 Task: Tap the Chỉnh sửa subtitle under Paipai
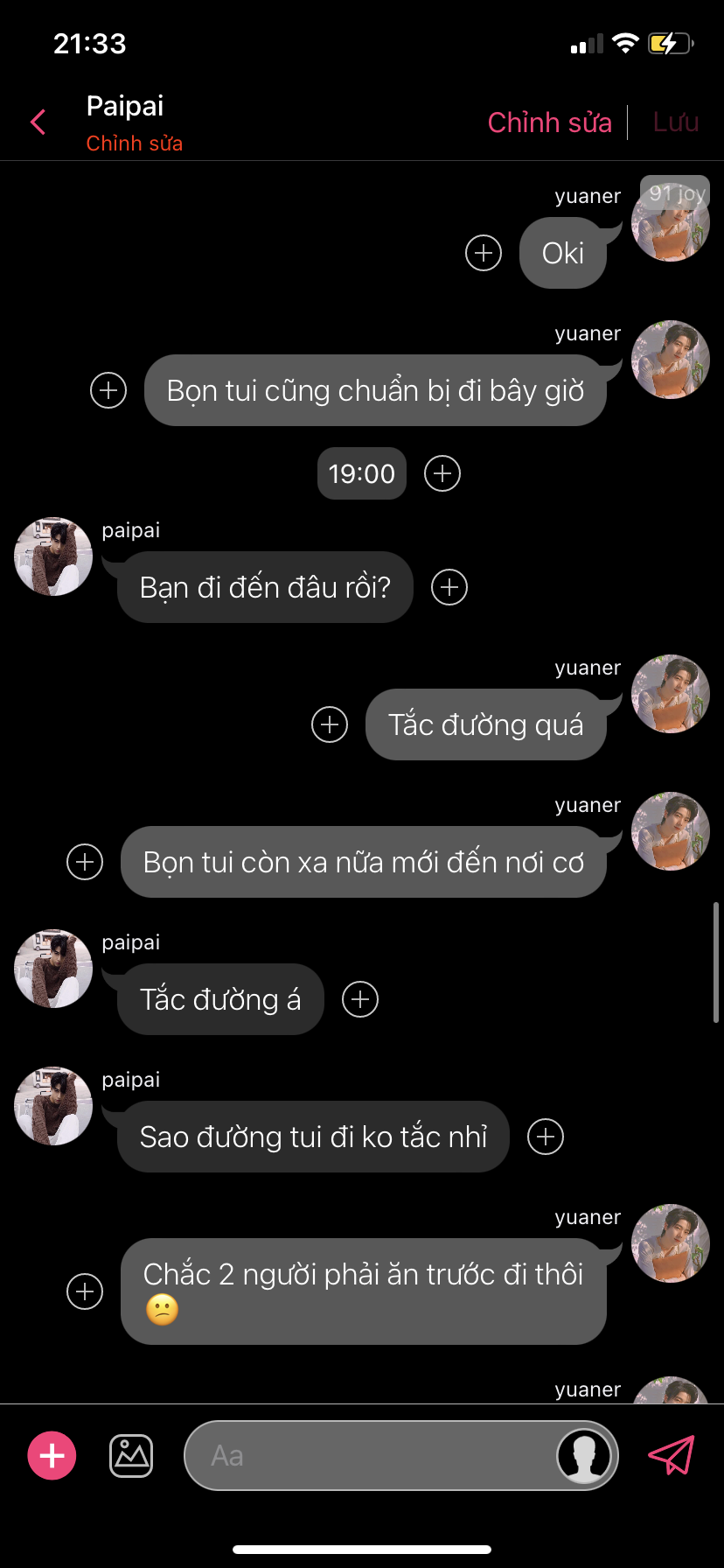point(134,143)
